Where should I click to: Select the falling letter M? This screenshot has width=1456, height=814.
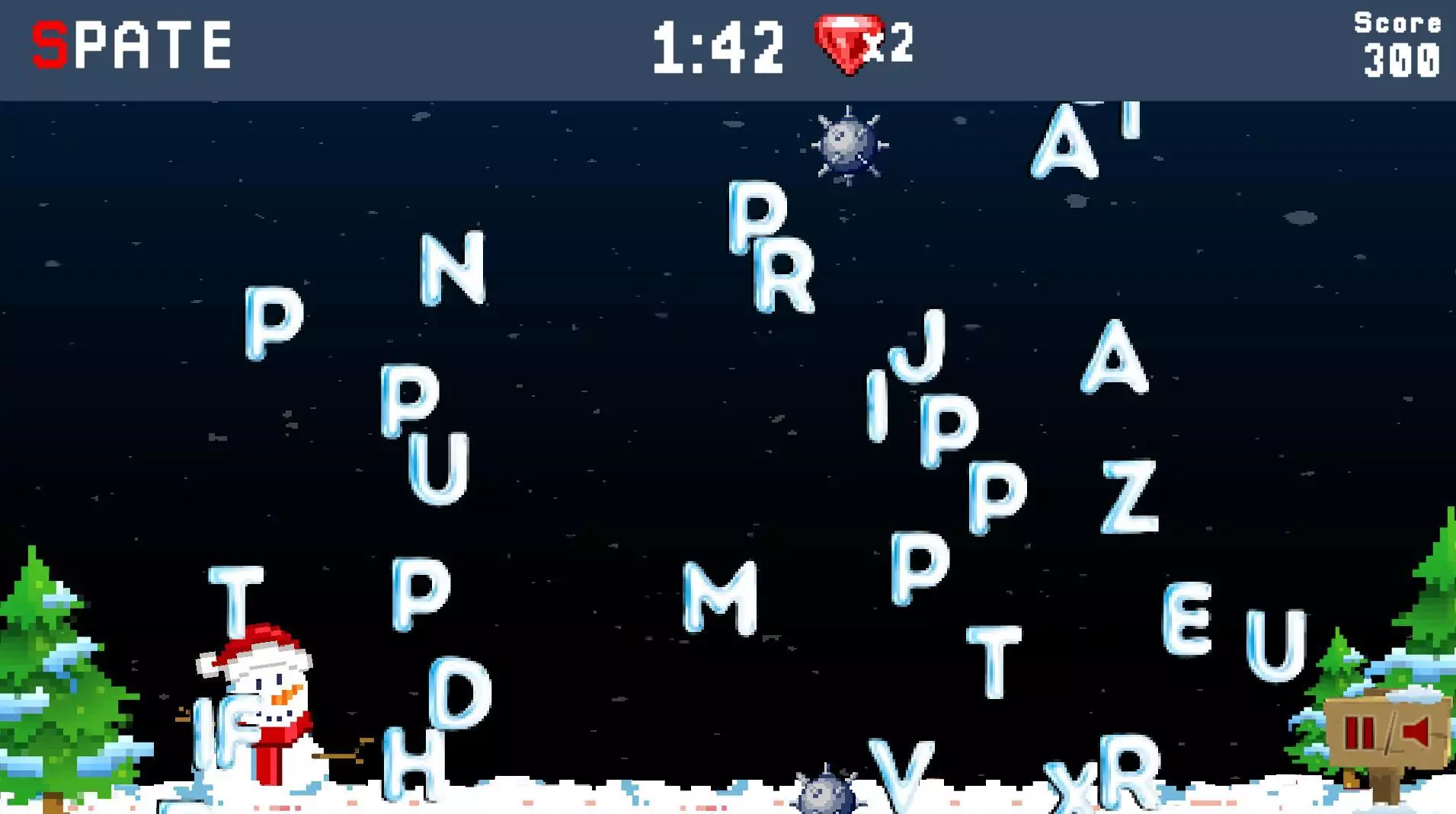(720, 599)
